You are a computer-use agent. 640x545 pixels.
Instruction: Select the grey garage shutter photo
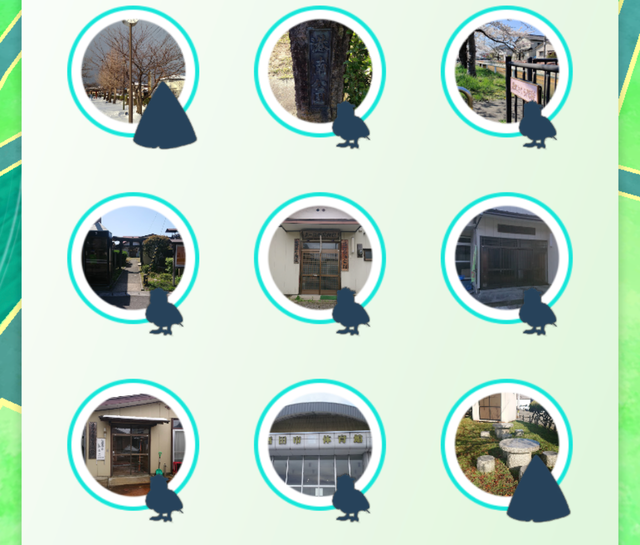tap(505, 257)
